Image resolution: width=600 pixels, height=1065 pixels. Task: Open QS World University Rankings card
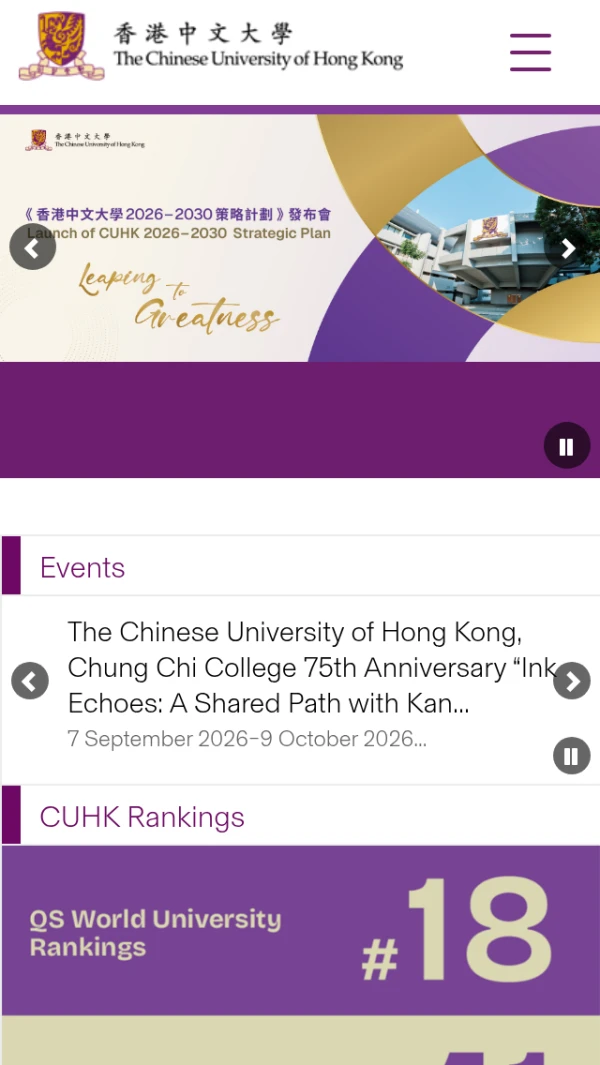click(300, 931)
